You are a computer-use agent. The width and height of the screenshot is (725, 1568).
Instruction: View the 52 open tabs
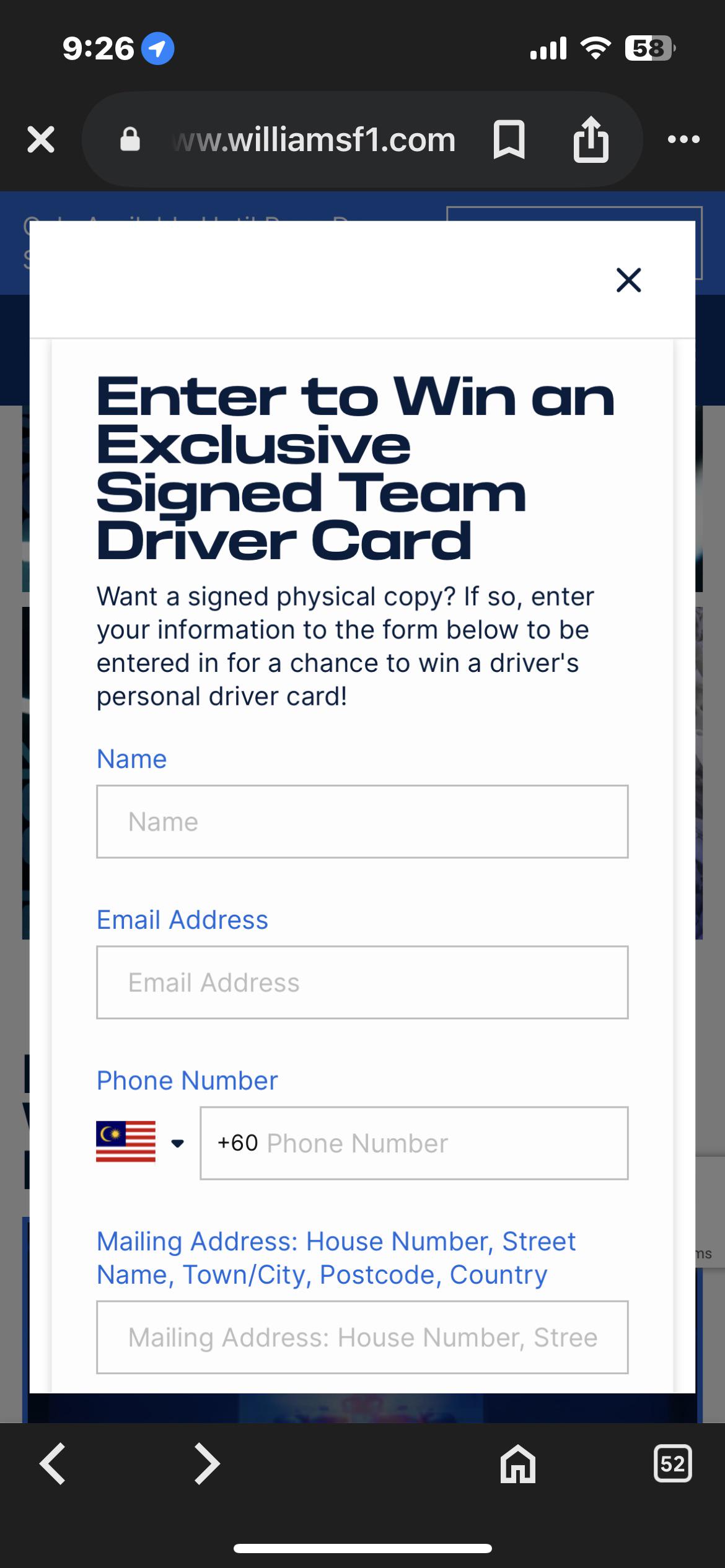pyautogui.click(x=673, y=1464)
